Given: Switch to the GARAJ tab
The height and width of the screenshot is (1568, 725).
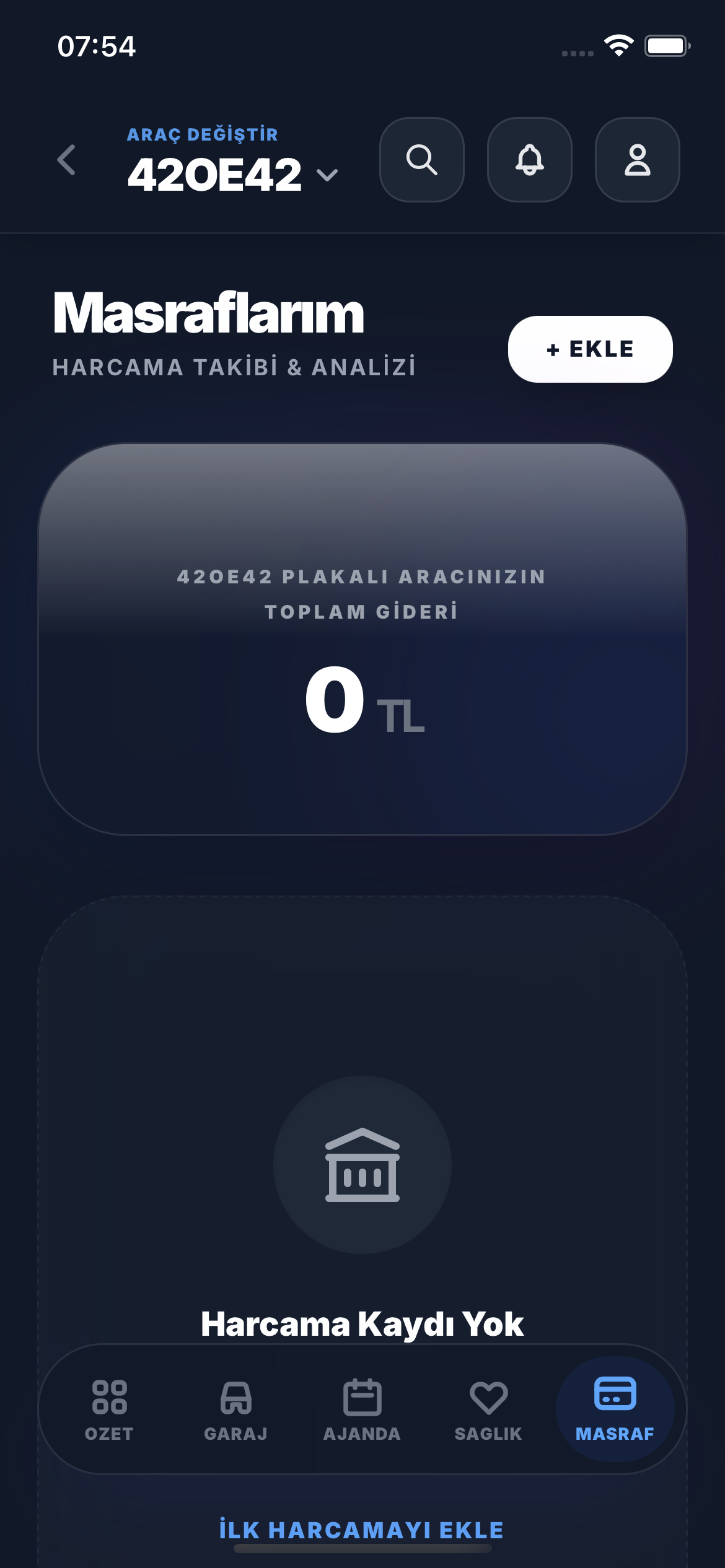Looking at the screenshot, I should pyautogui.click(x=236, y=1410).
